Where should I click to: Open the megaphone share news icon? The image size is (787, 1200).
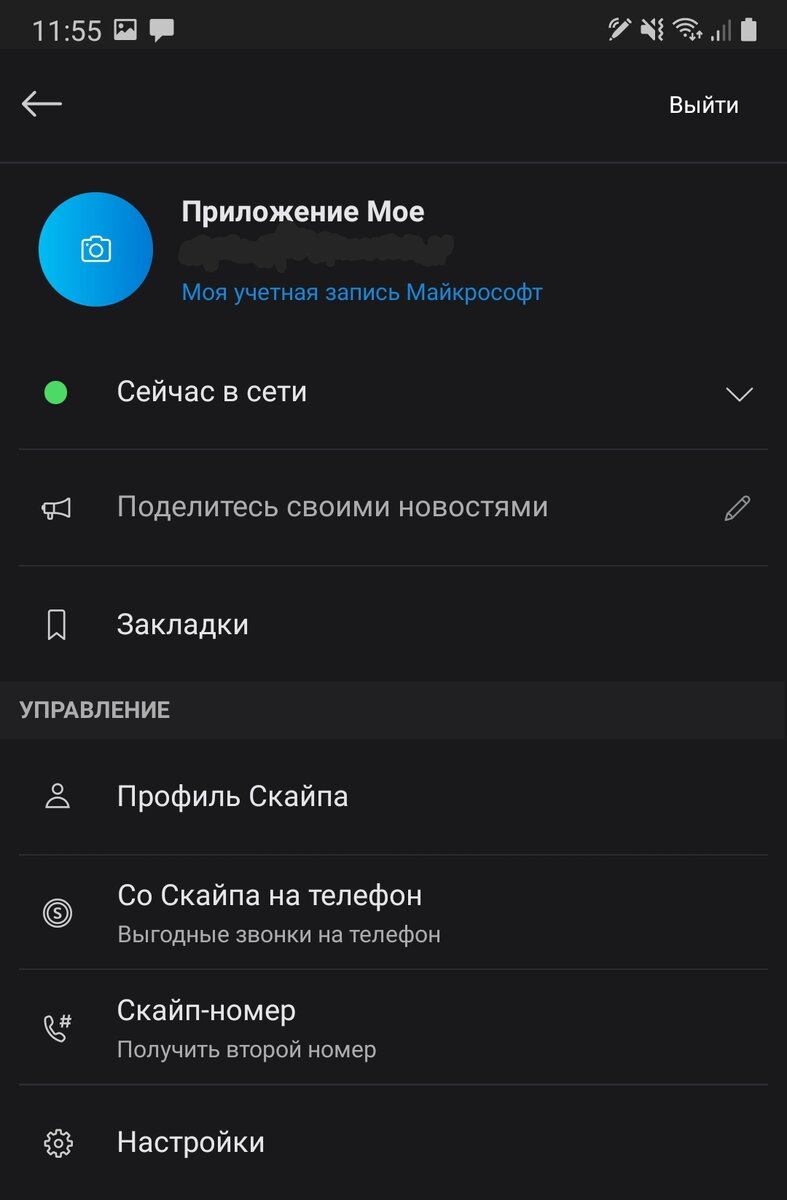pyautogui.click(x=56, y=507)
